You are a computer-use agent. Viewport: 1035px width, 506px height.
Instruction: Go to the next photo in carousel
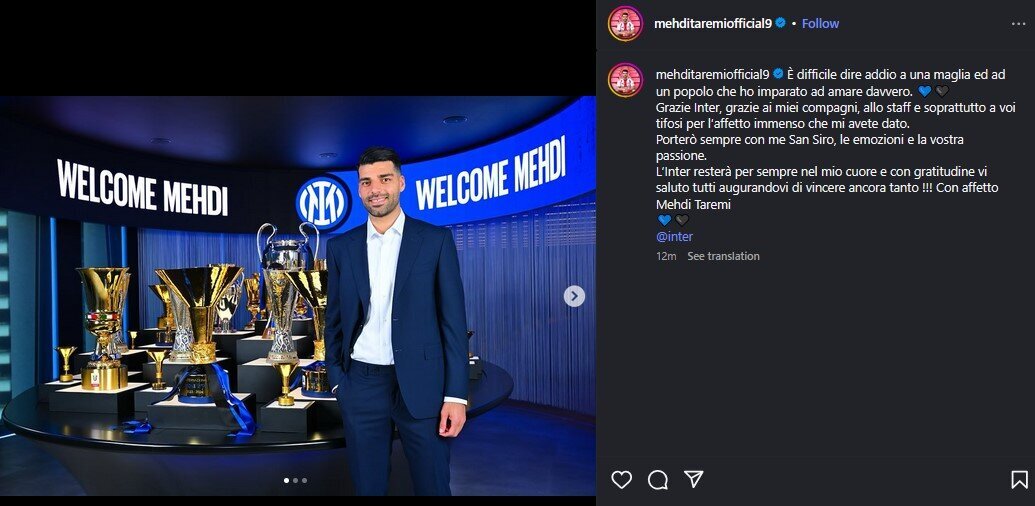[574, 296]
